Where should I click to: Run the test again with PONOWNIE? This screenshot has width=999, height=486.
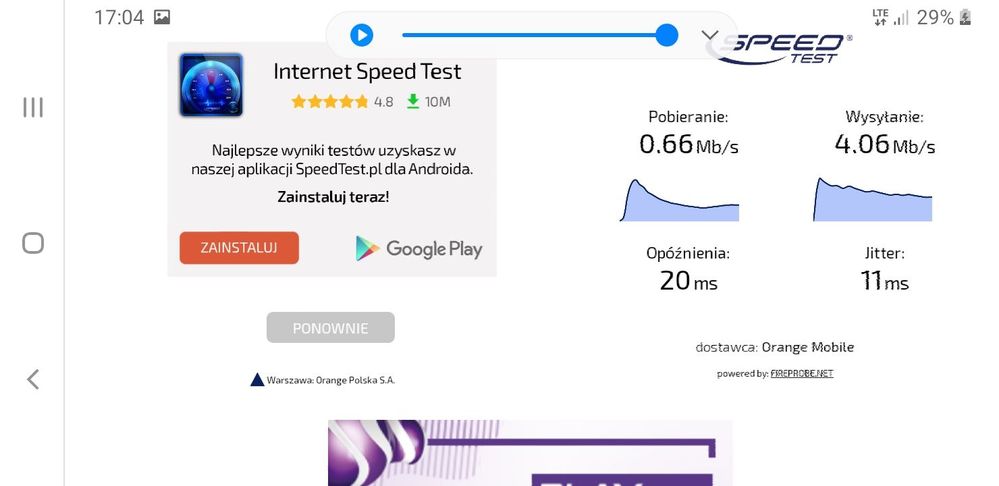coord(330,328)
